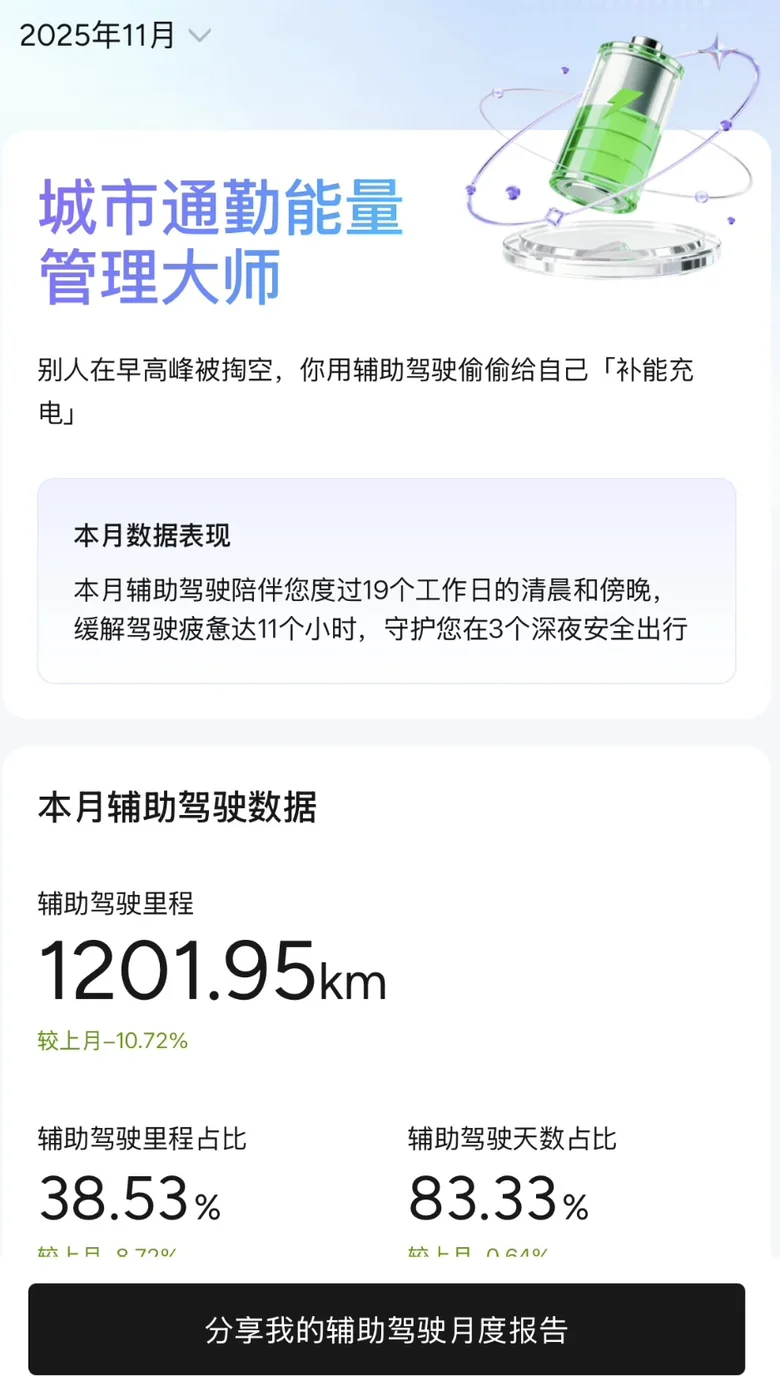Open the 2025年11月 month dropdown
The height and width of the screenshot is (1386, 780).
coord(115,36)
